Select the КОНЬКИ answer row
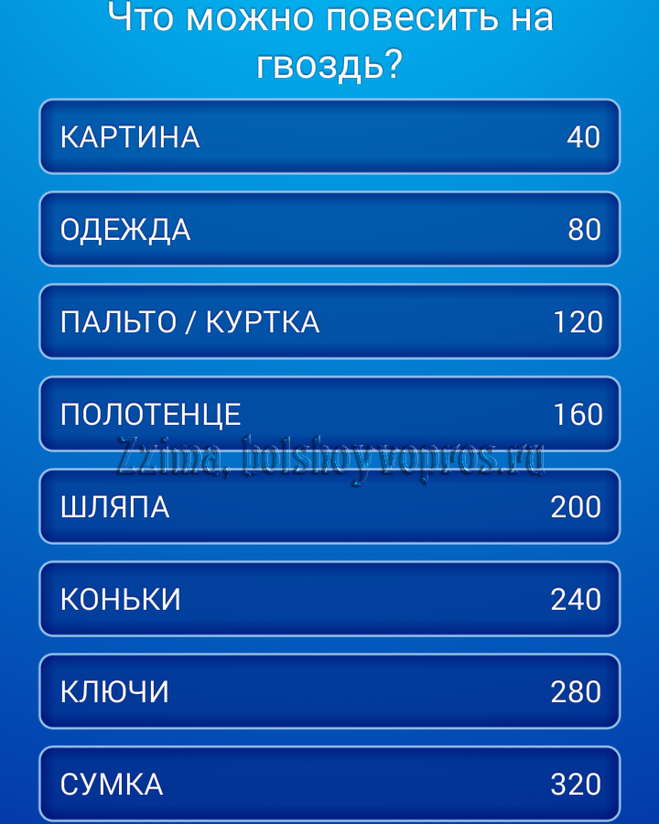The height and width of the screenshot is (824, 659). [330, 599]
